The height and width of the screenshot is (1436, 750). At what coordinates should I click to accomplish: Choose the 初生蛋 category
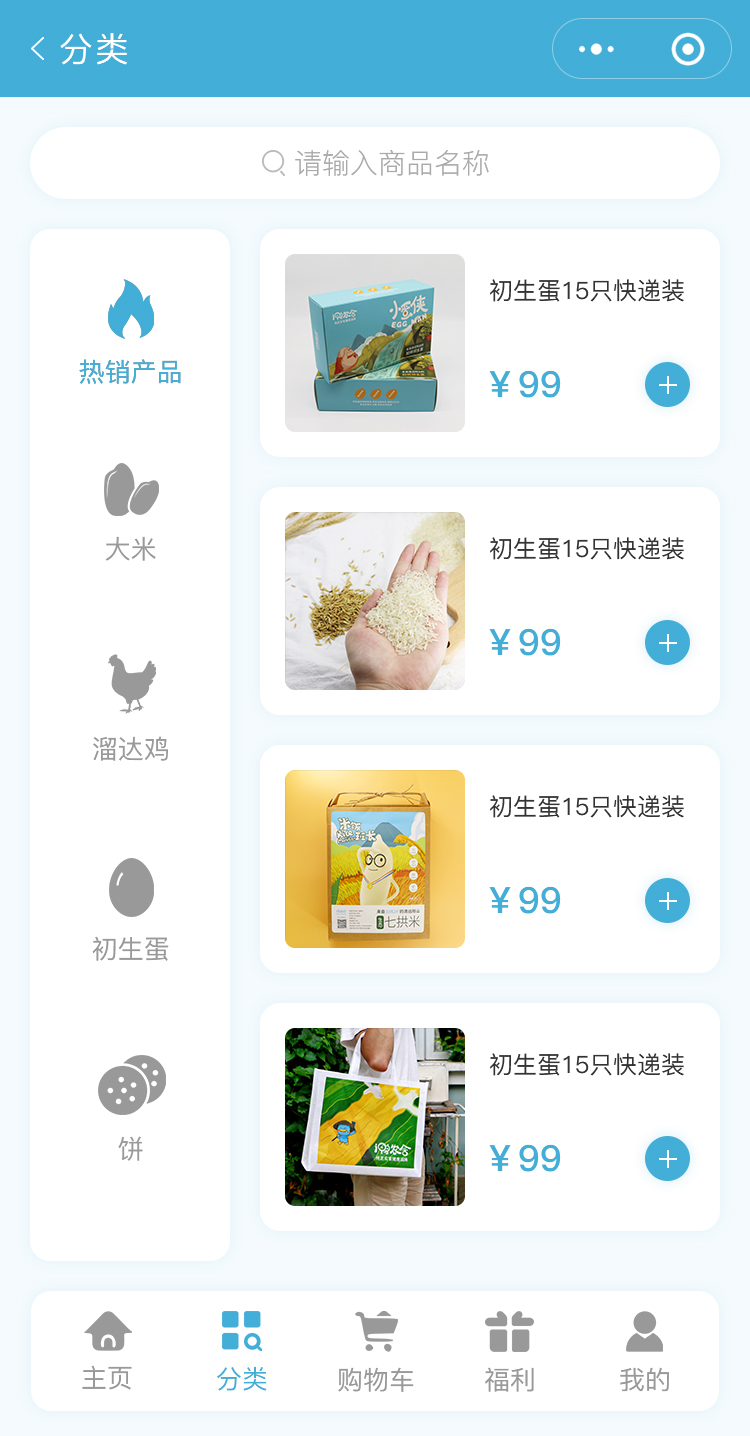coord(130,908)
